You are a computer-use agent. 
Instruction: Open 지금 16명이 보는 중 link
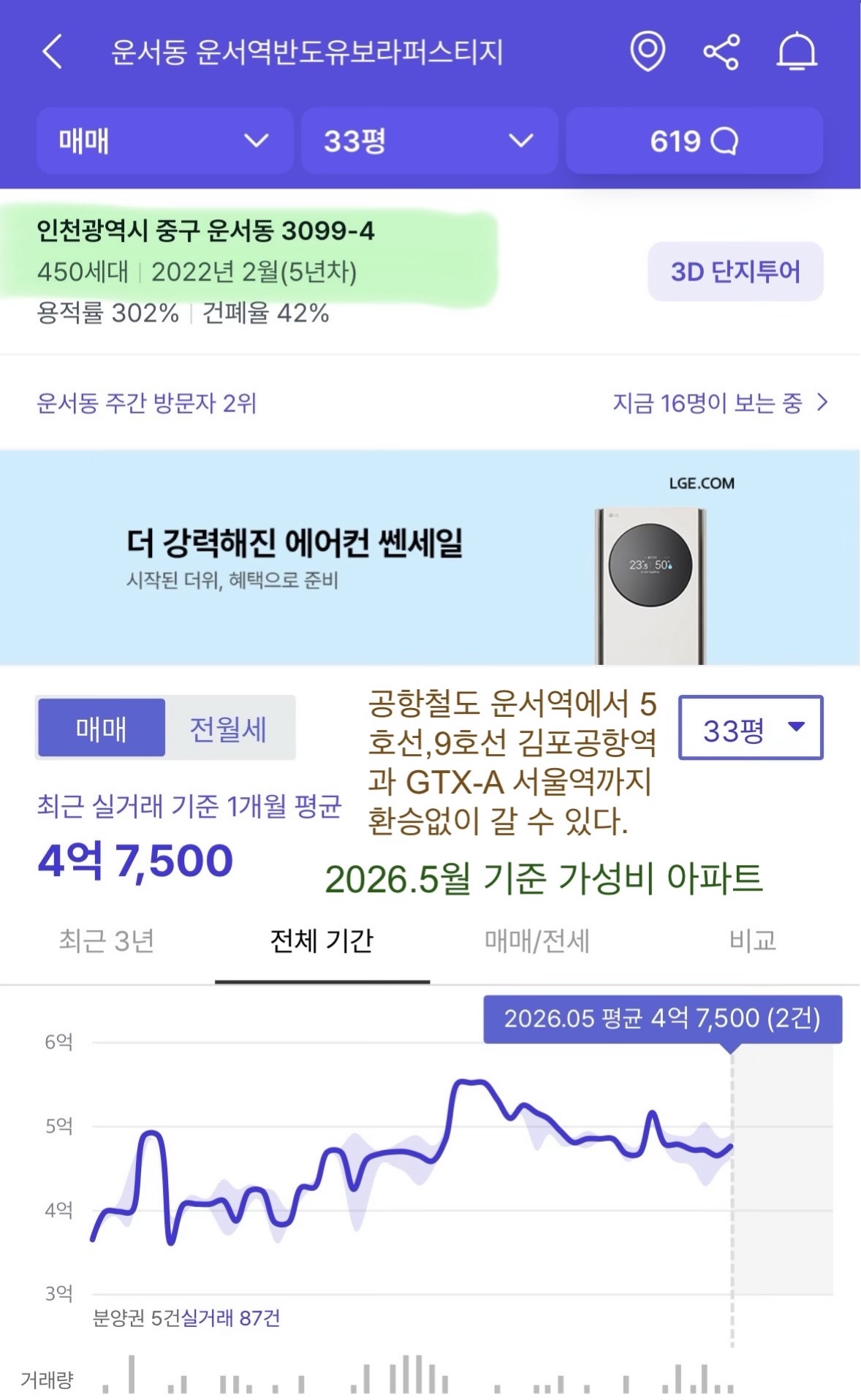click(x=720, y=403)
